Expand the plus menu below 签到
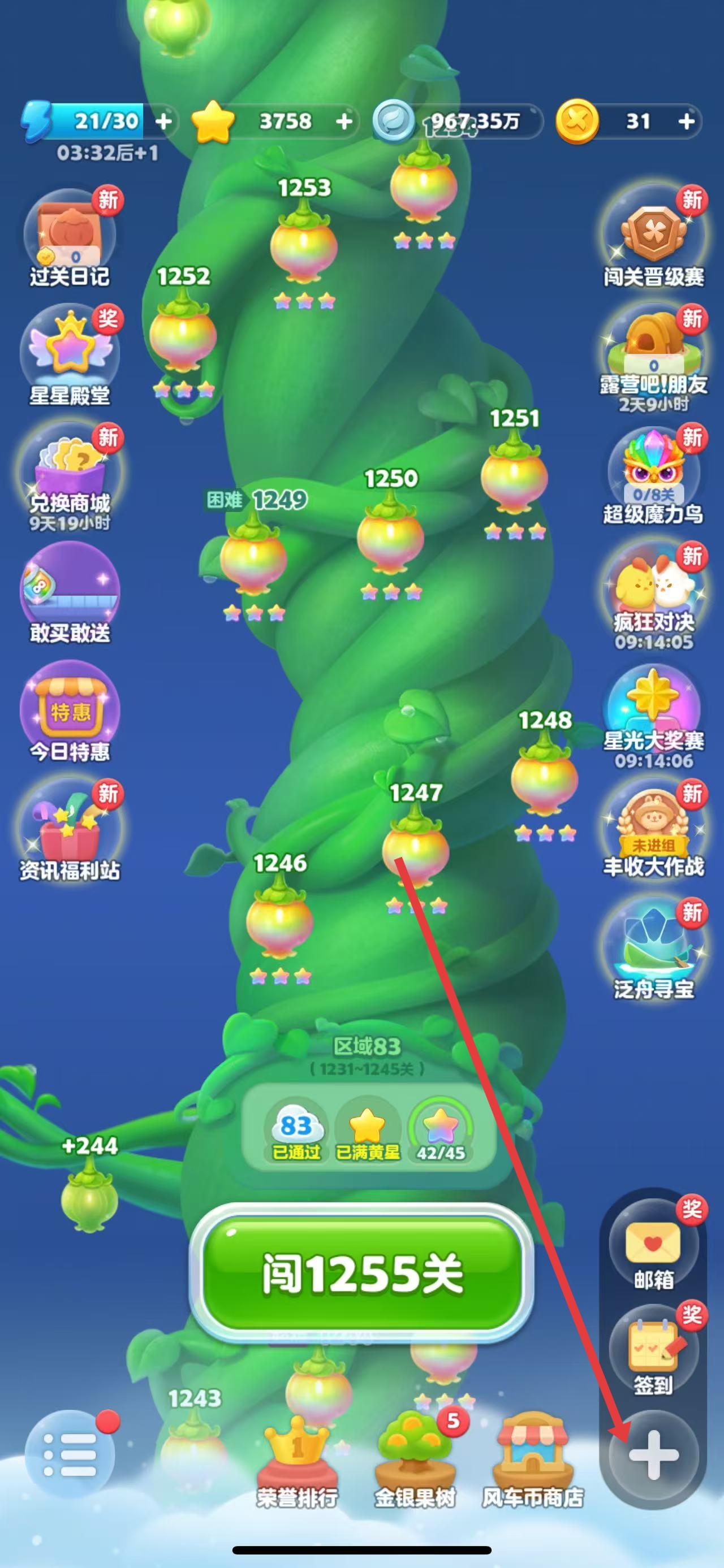The height and width of the screenshot is (1568, 724). (653, 1456)
